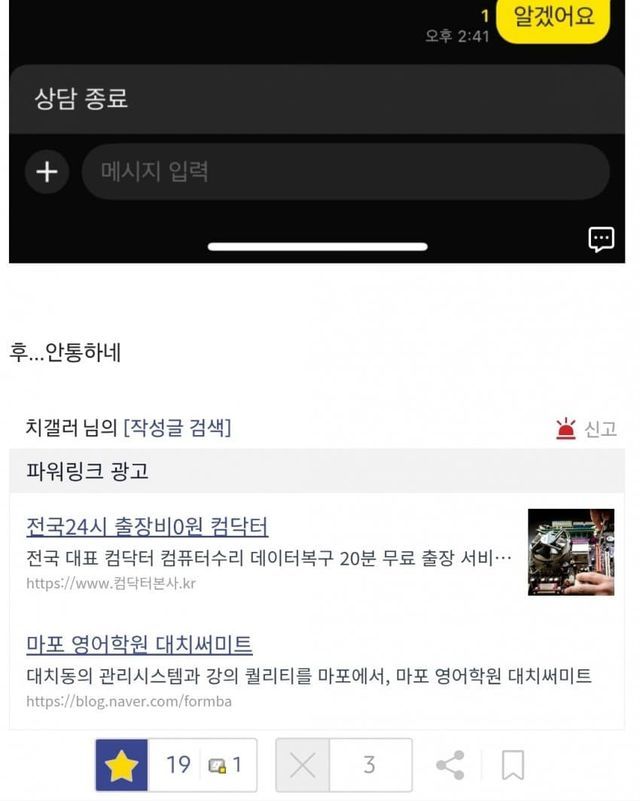The image size is (640, 801).
Task: Share this post
Action: click(x=450, y=766)
